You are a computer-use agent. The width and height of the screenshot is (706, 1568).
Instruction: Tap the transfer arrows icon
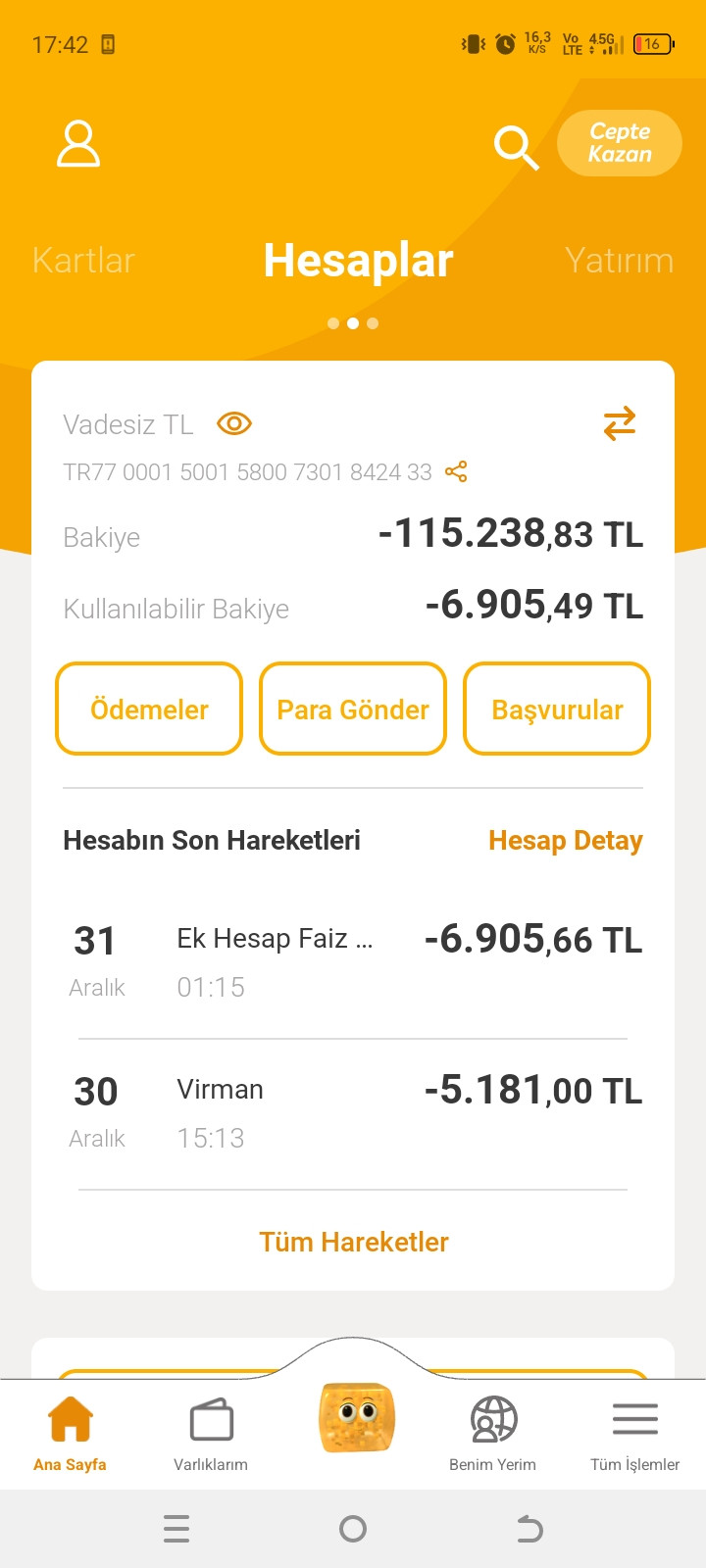[620, 423]
